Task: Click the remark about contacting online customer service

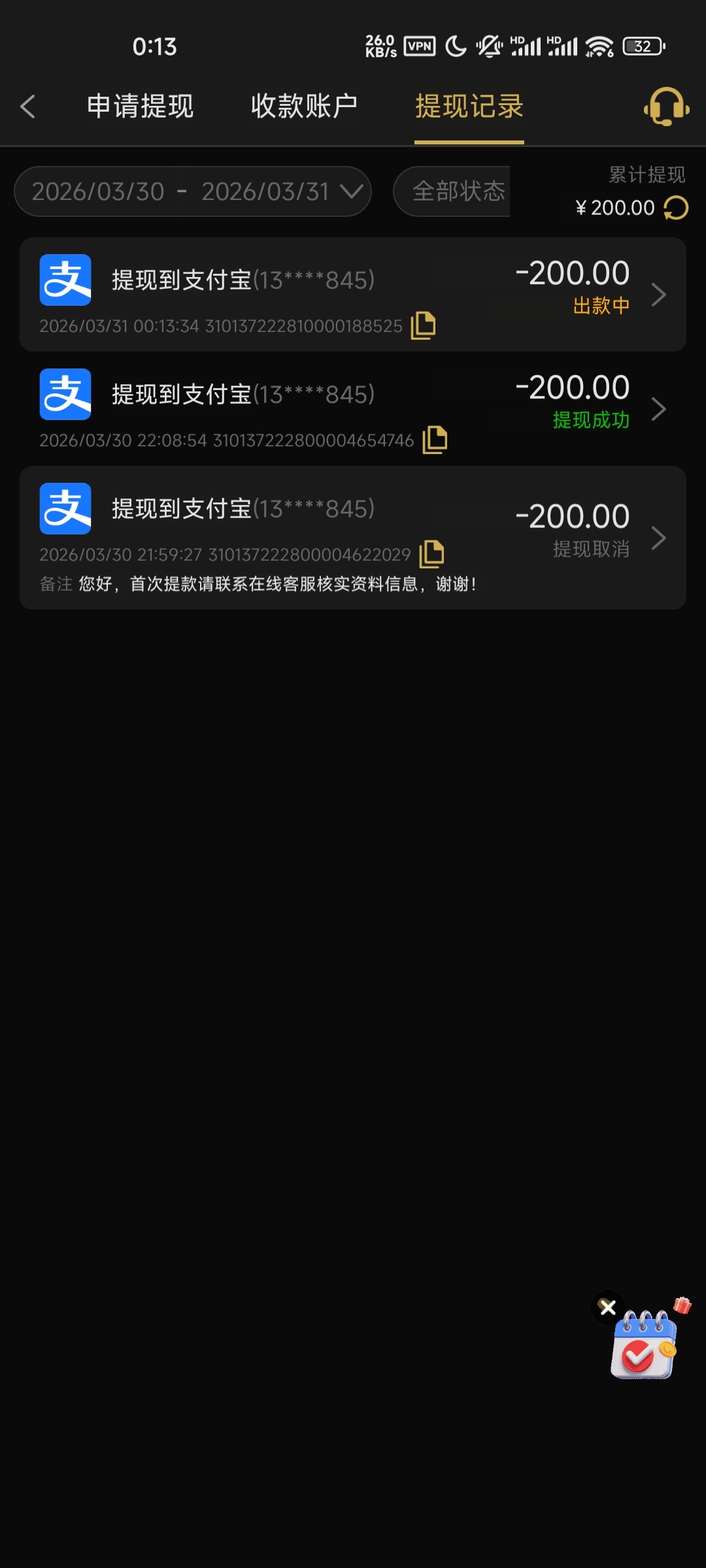Action: click(x=275, y=585)
